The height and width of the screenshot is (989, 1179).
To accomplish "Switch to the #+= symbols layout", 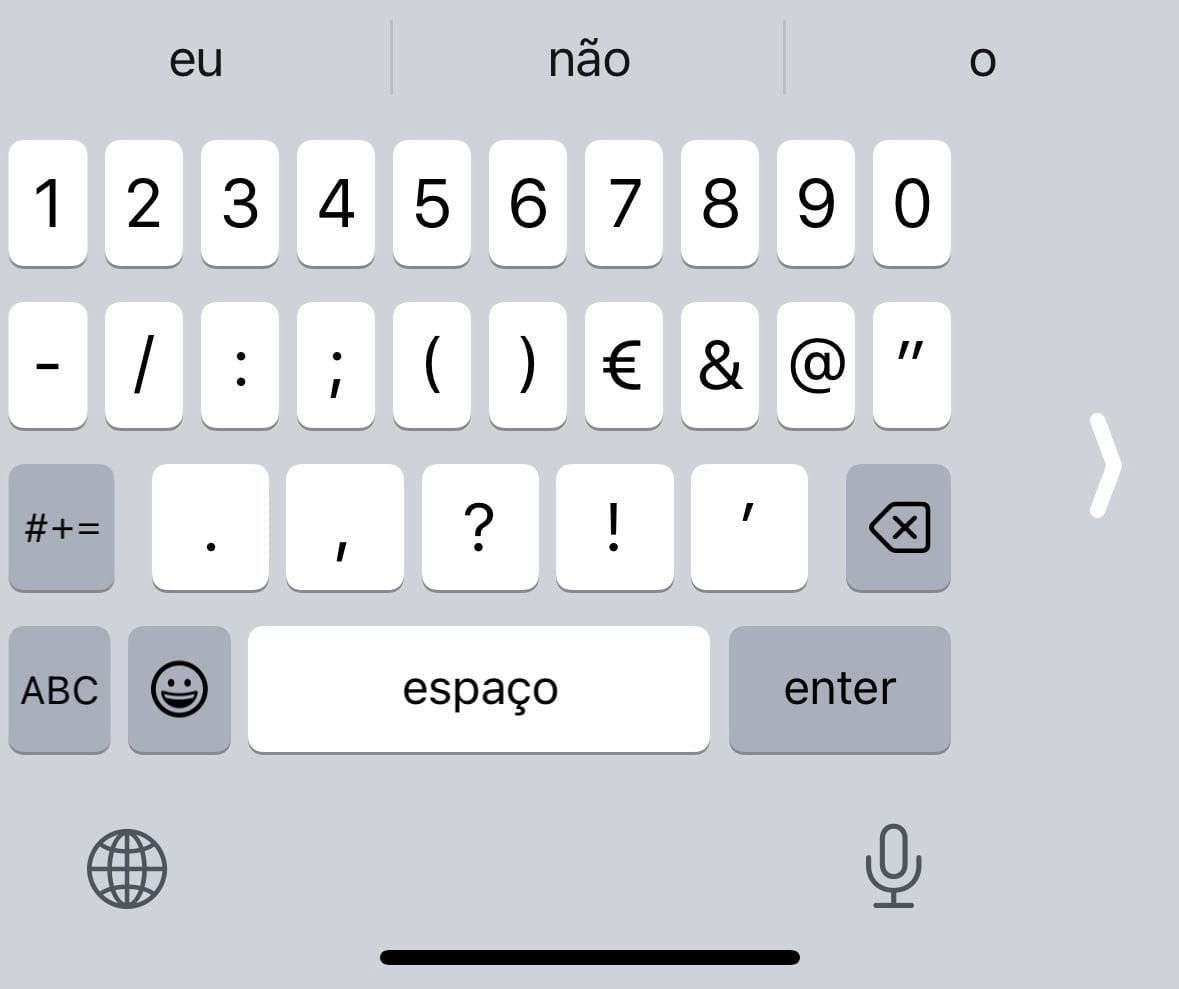I will pos(61,527).
